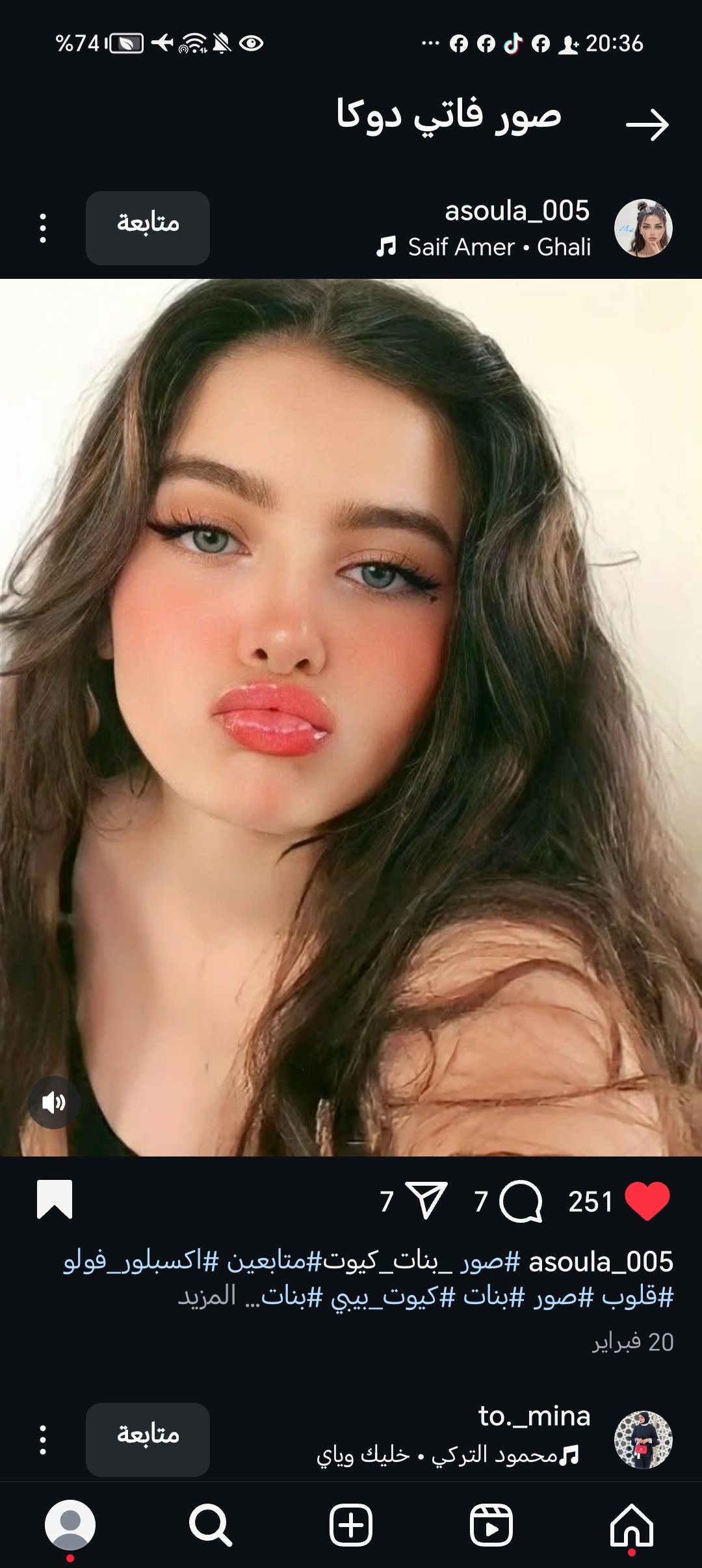Unlike asoula_005's post with the heart

coord(647,1201)
